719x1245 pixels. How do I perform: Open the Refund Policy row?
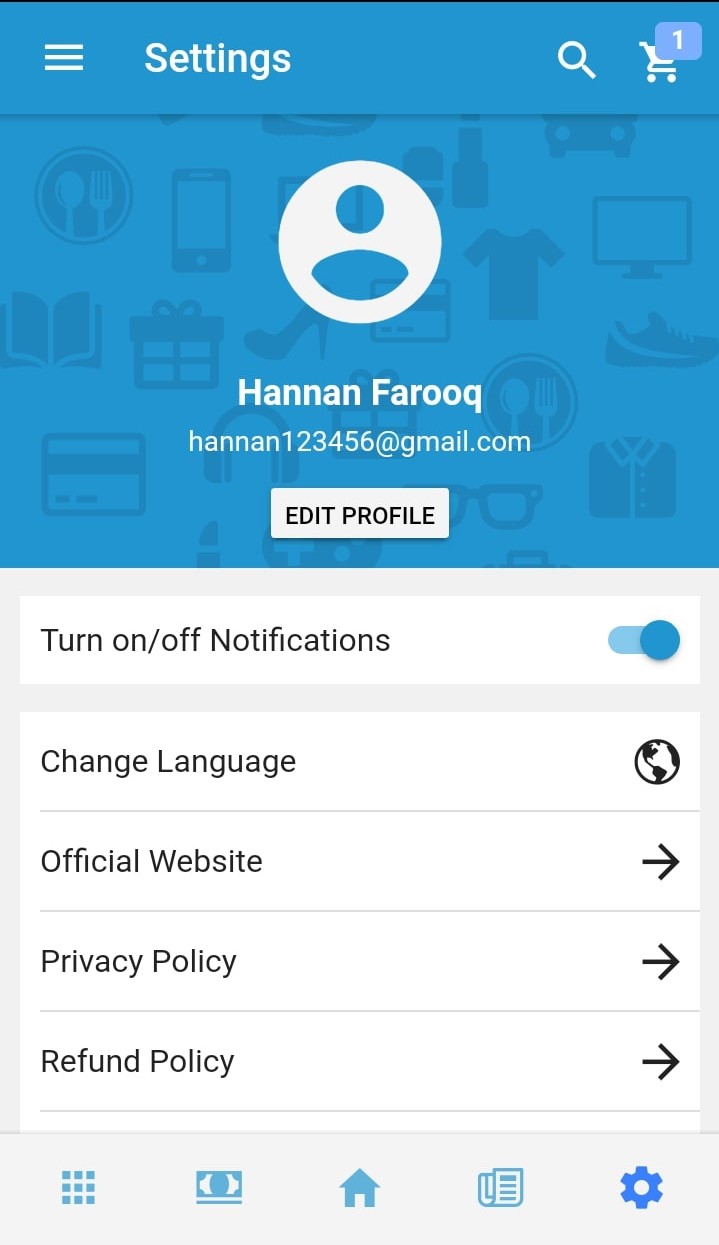(360, 1062)
